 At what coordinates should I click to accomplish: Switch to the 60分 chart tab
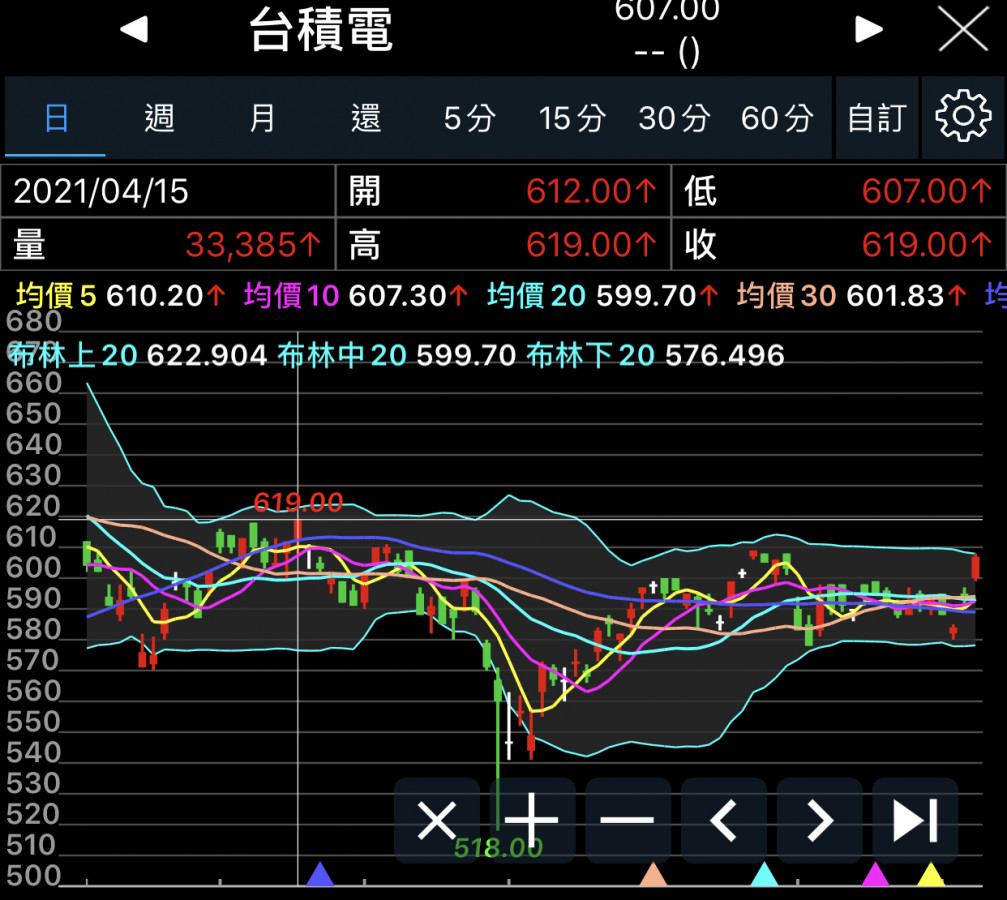click(x=777, y=119)
